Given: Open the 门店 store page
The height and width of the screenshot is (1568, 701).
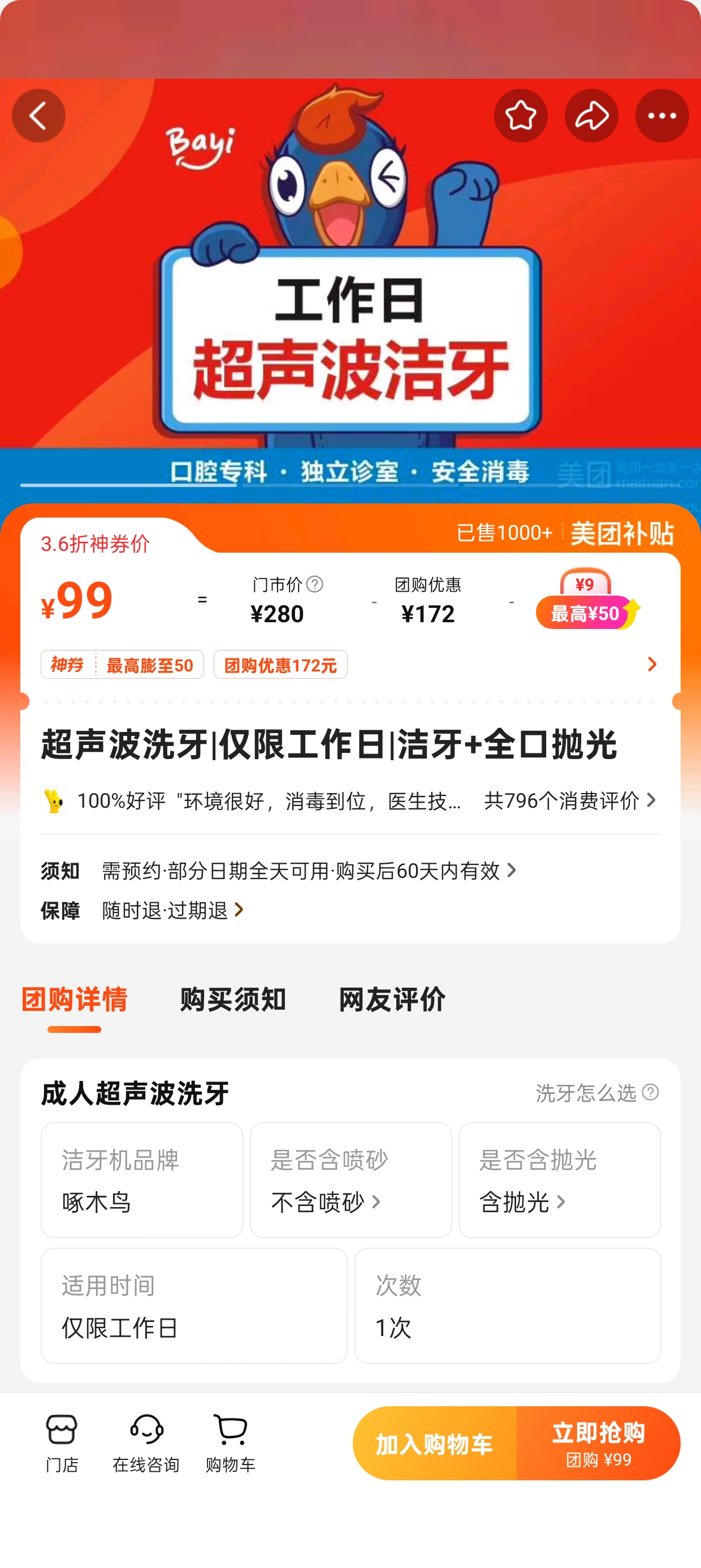Looking at the screenshot, I should click(x=62, y=1442).
